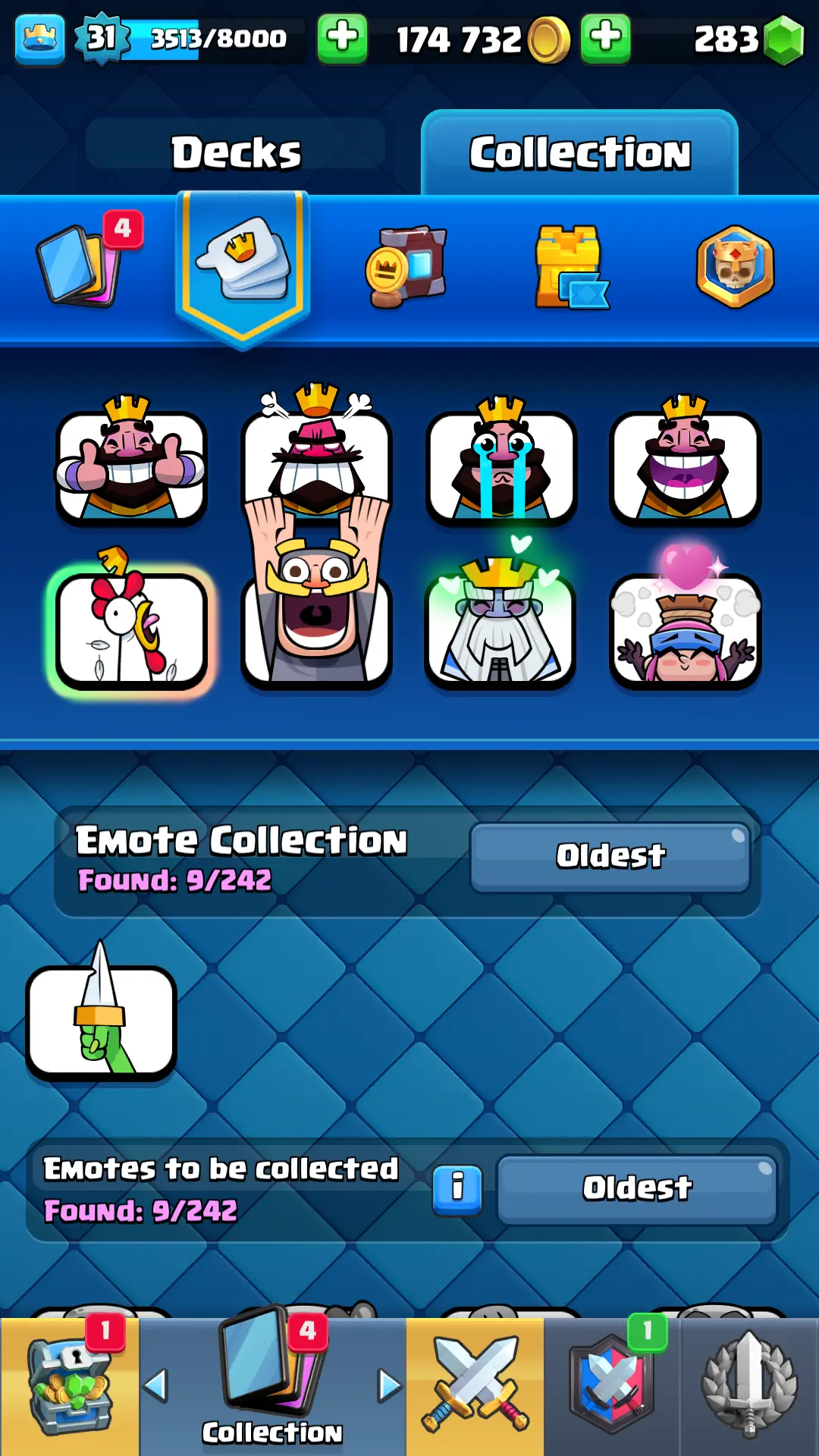Change Emote Collection sort from Oldest
Screen dimensions: 819x1456
(x=610, y=857)
